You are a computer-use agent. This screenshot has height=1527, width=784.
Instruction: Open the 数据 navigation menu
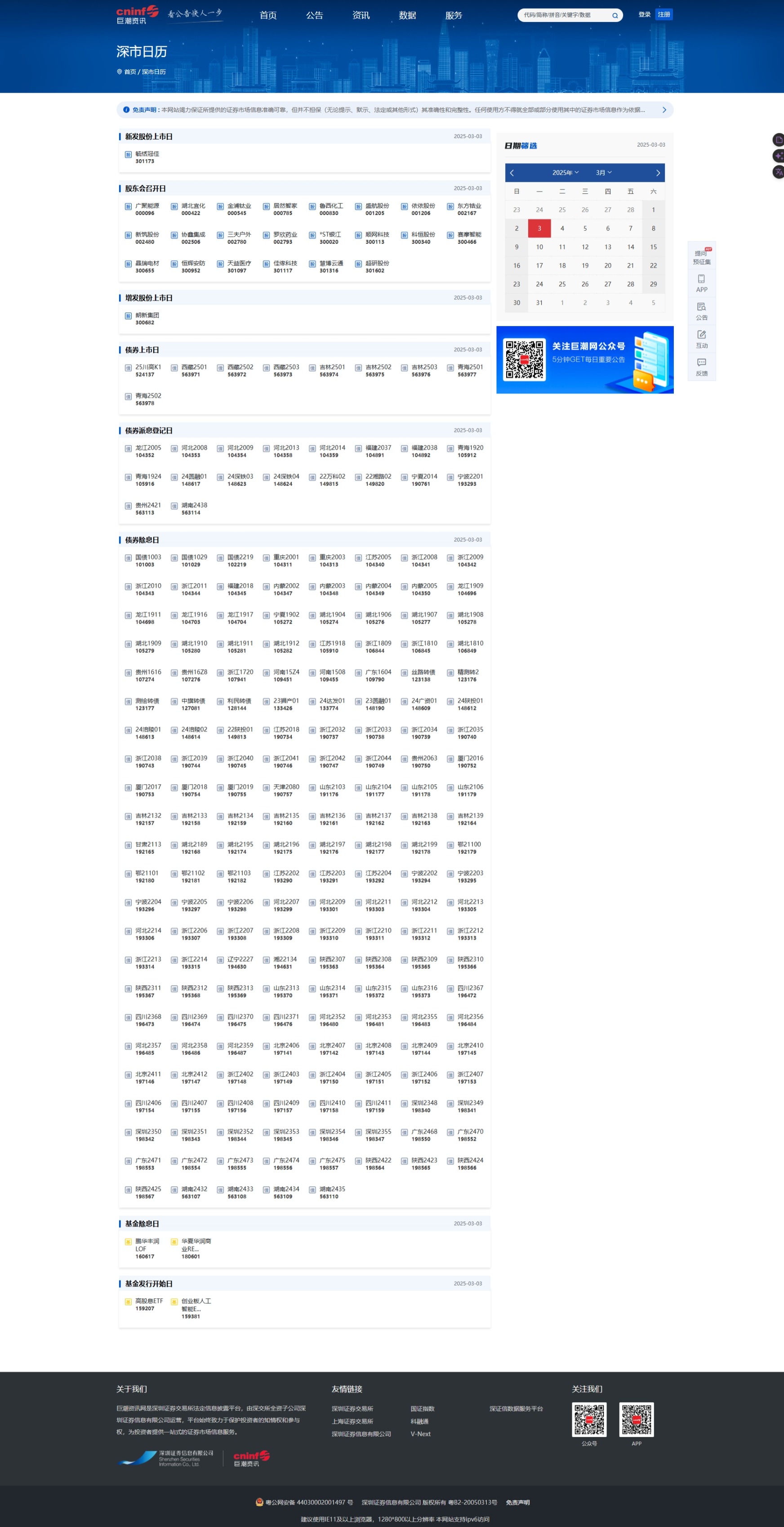click(x=407, y=15)
